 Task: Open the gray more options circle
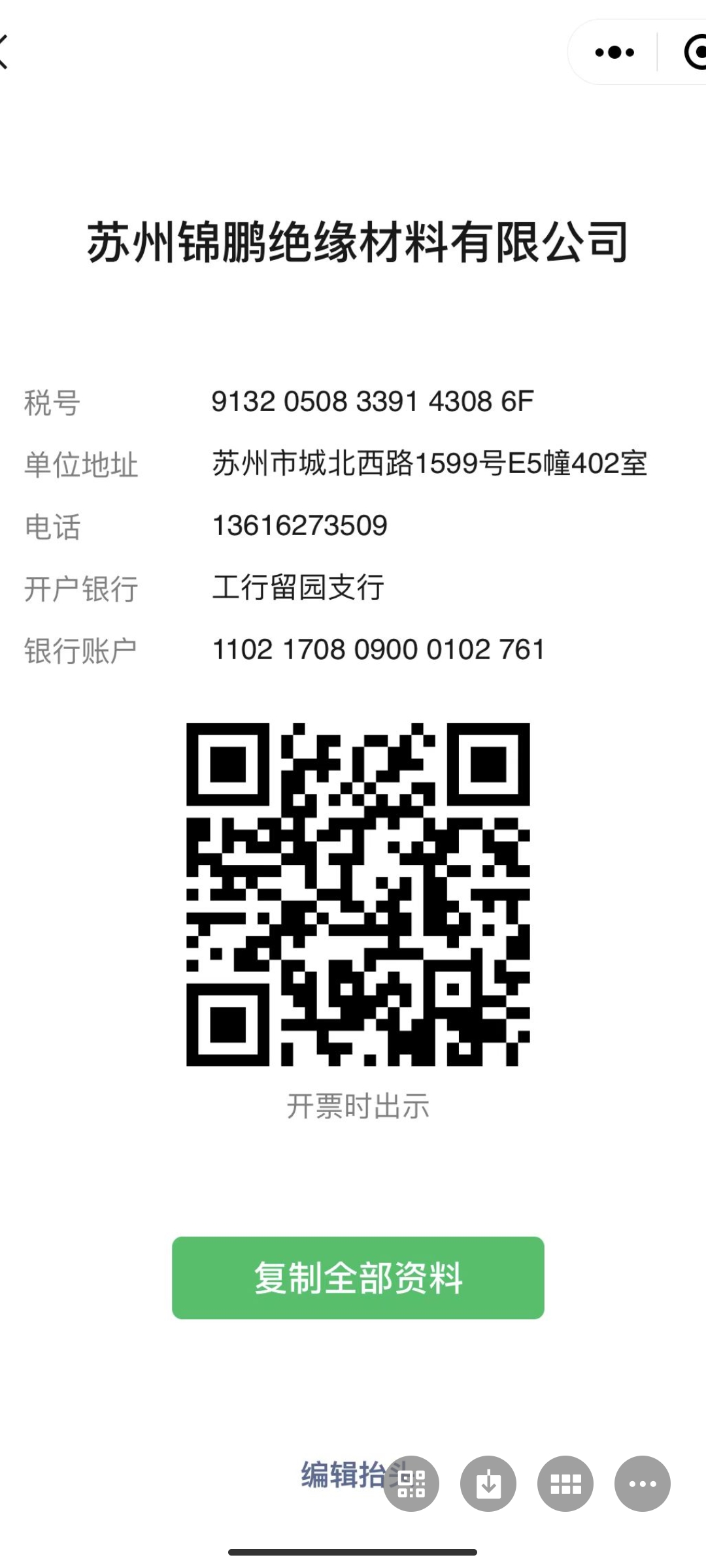[x=643, y=1484]
